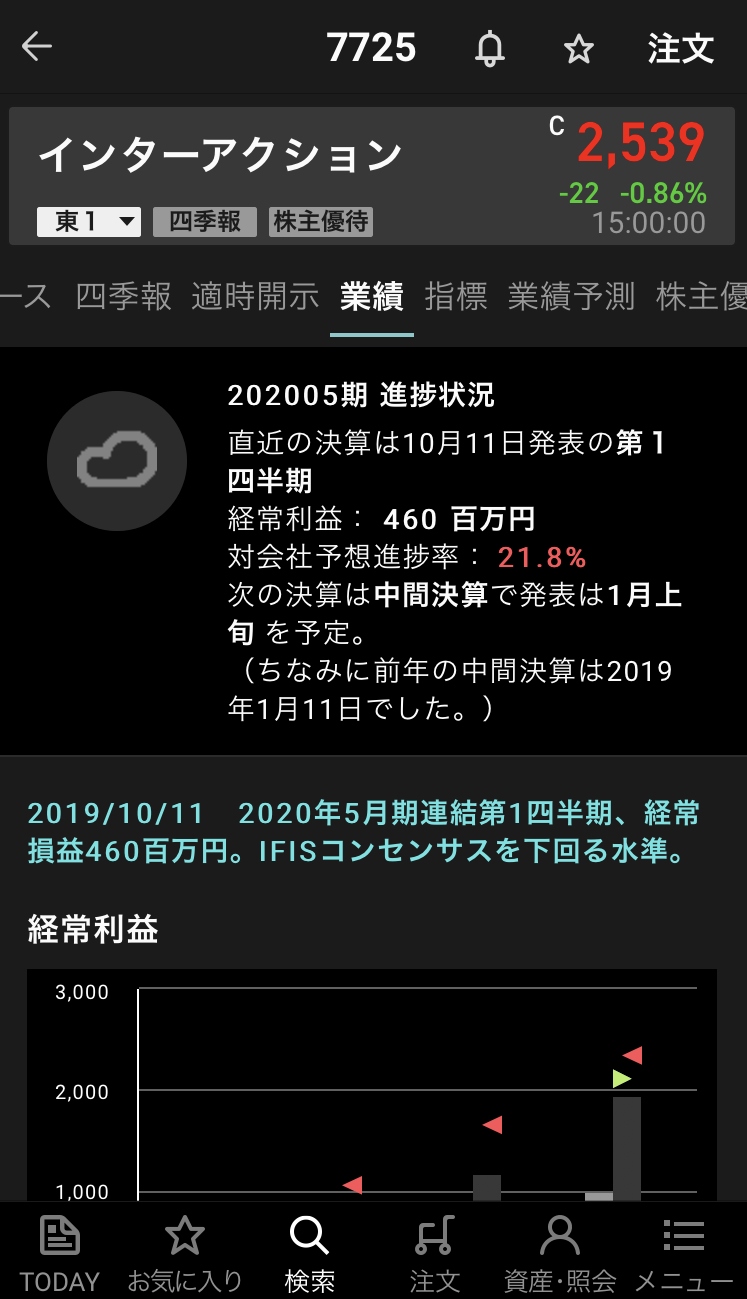Open お気に入り in bottom navigation
The height and width of the screenshot is (1299, 747).
185,1252
